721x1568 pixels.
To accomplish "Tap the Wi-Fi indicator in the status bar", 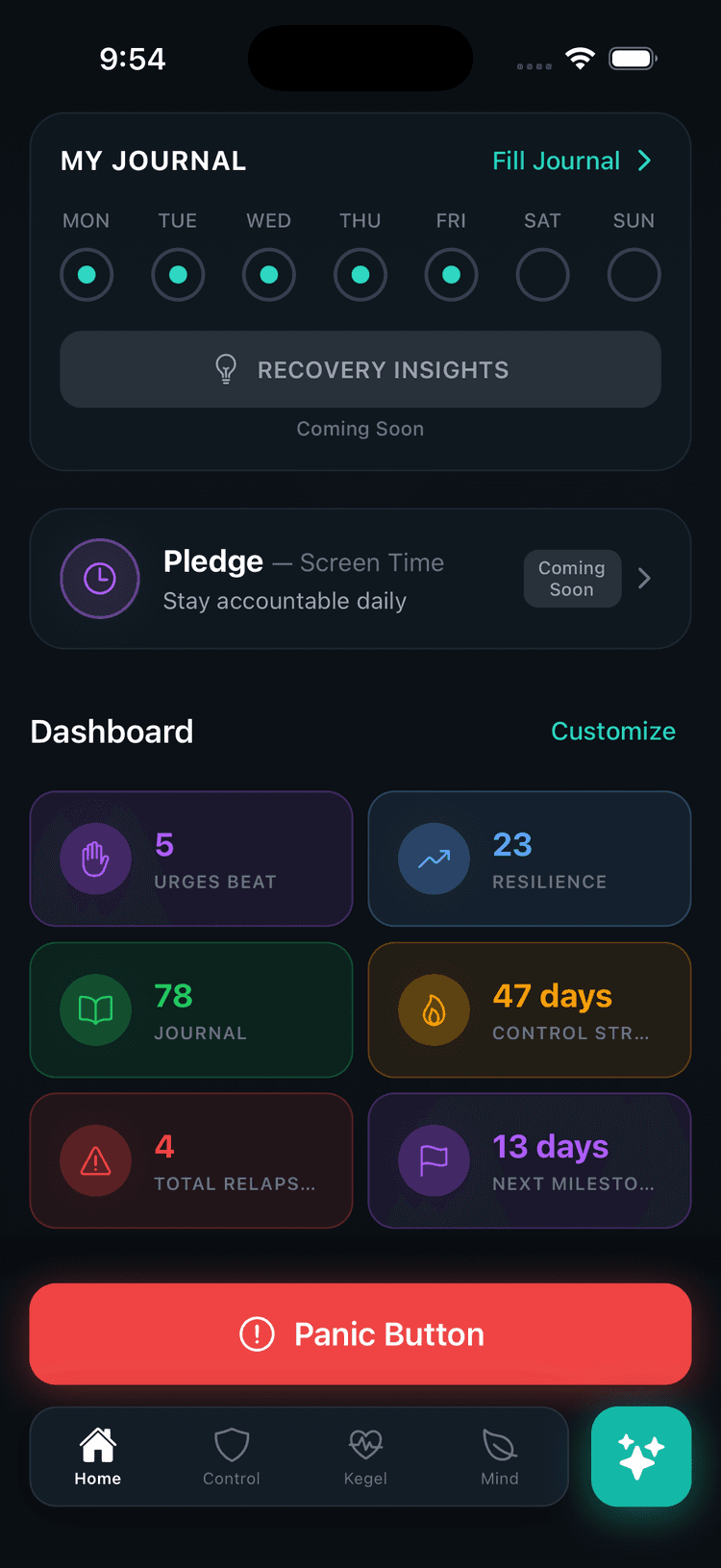I will [x=579, y=58].
